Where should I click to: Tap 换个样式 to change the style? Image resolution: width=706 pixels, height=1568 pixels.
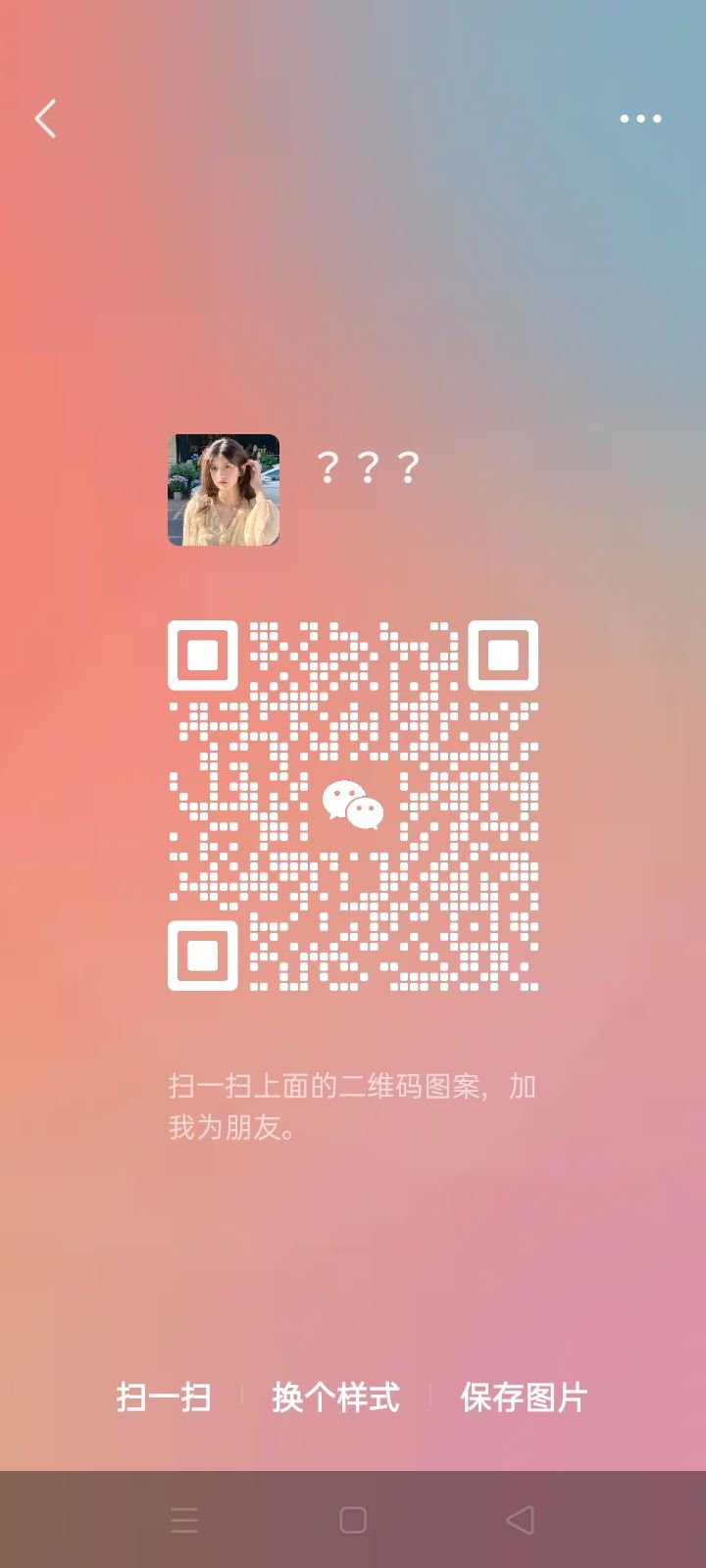(x=335, y=1396)
